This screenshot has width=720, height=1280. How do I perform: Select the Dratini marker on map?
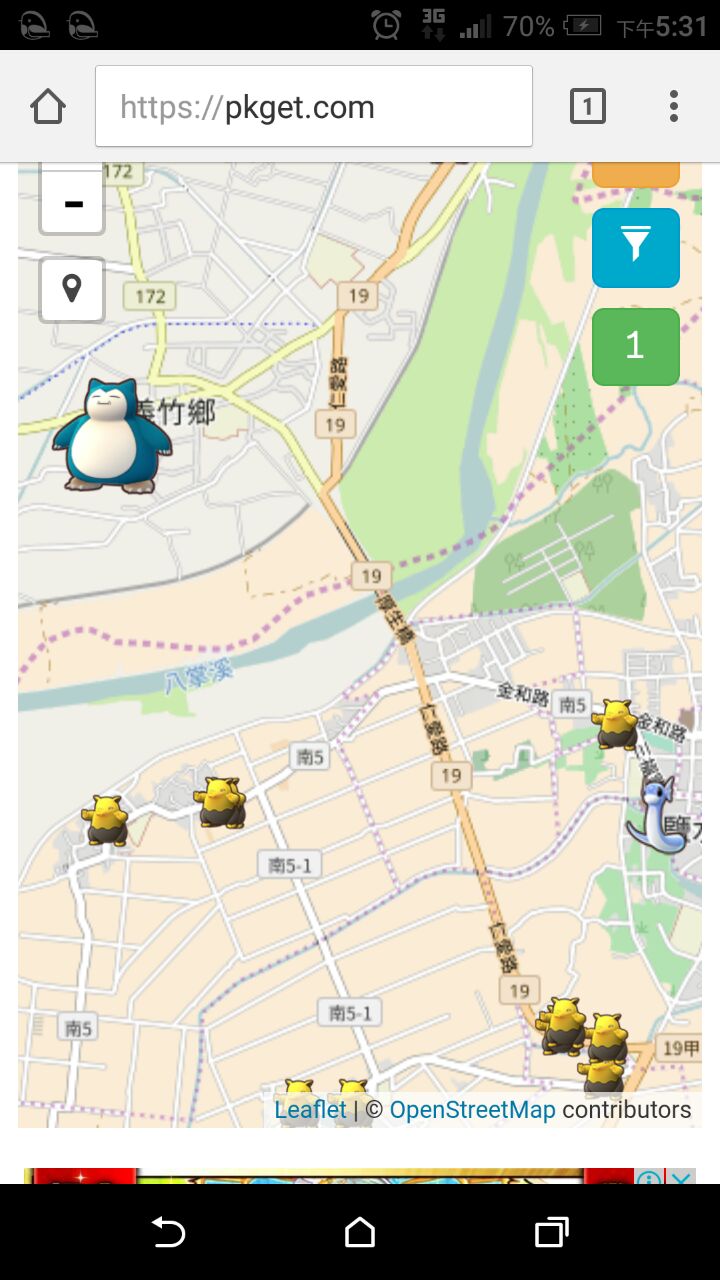tap(656, 817)
